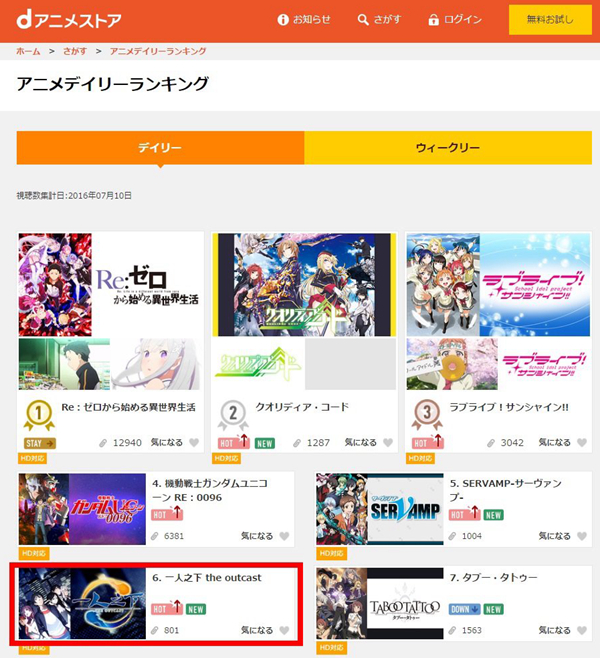Tap 気になる heart on SERVAMP
The width and height of the screenshot is (600, 658).
pyautogui.click(x=582, y=536)
